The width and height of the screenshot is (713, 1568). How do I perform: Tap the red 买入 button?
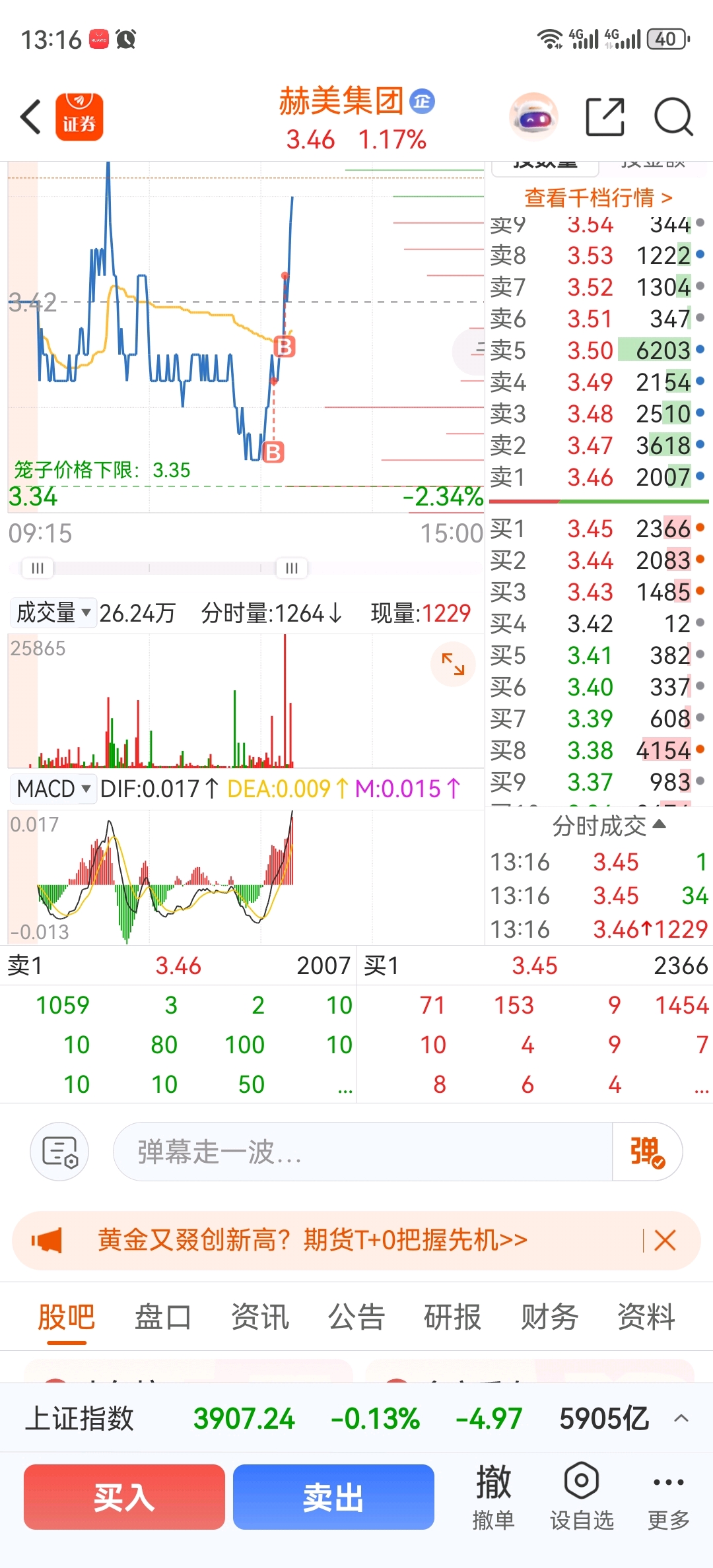coord(124,1497)
